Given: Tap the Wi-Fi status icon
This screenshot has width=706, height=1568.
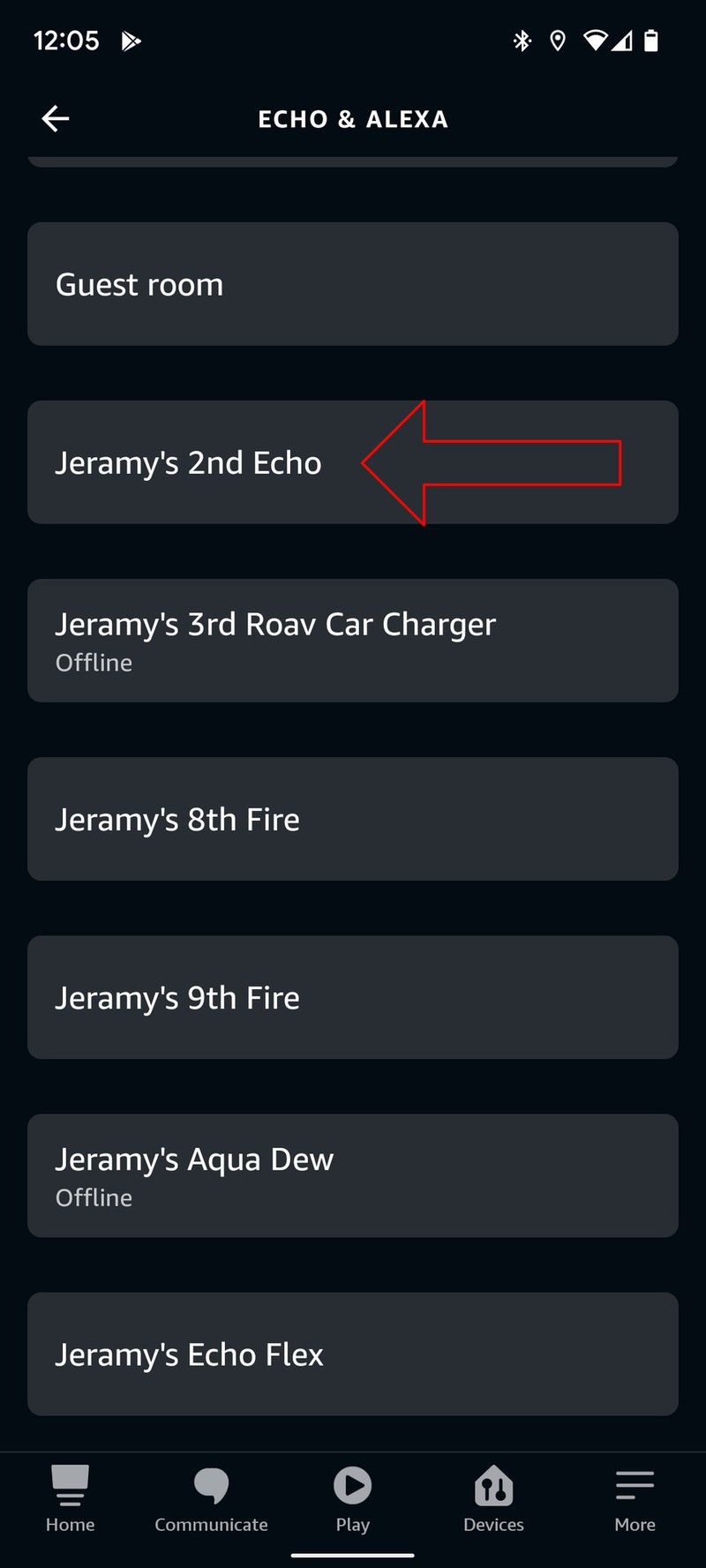Looking at the screenshot, I should pyautogui.click(x=597, y=40).
